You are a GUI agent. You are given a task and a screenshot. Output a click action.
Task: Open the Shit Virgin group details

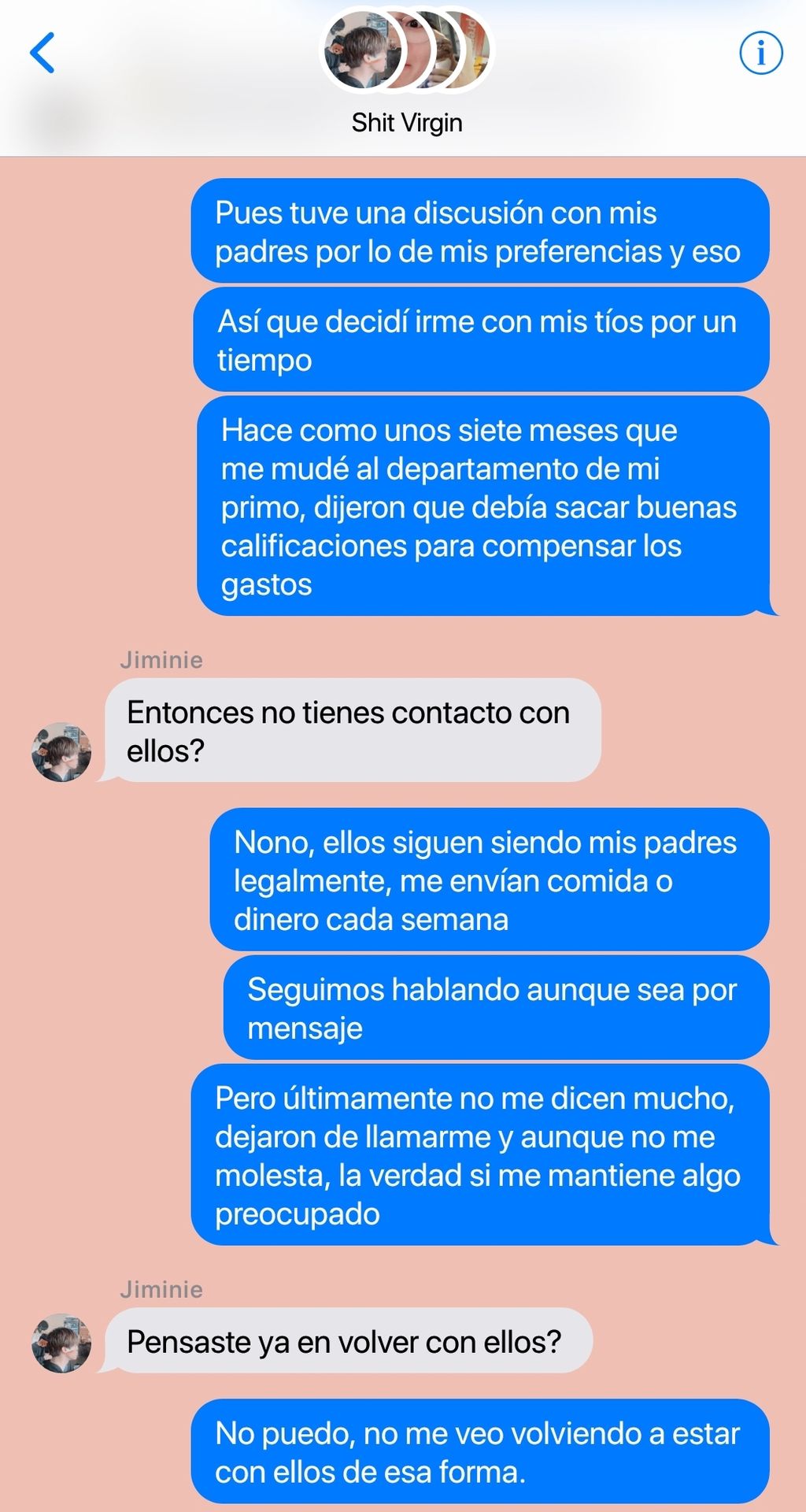(x=407, y=122)
